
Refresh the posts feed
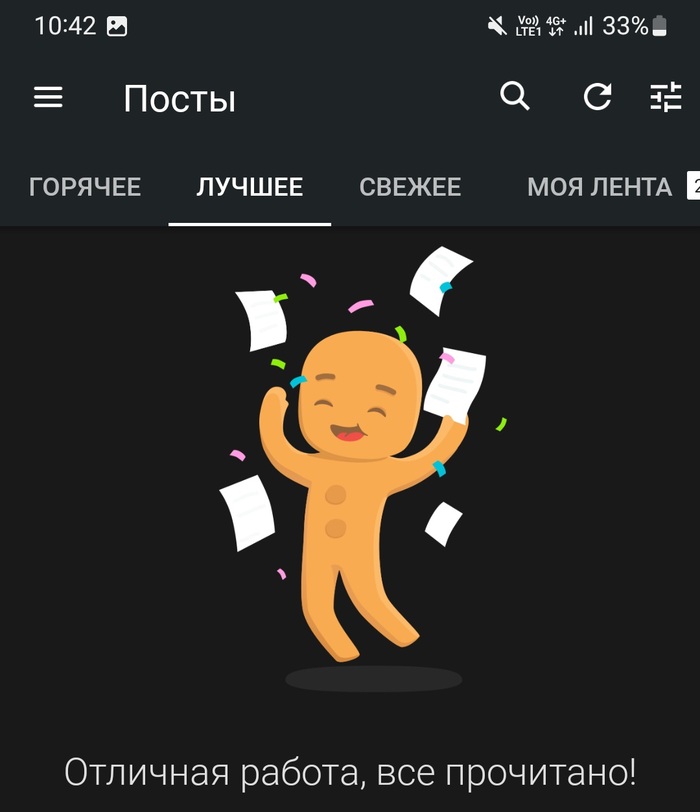(x=597, y=97)
